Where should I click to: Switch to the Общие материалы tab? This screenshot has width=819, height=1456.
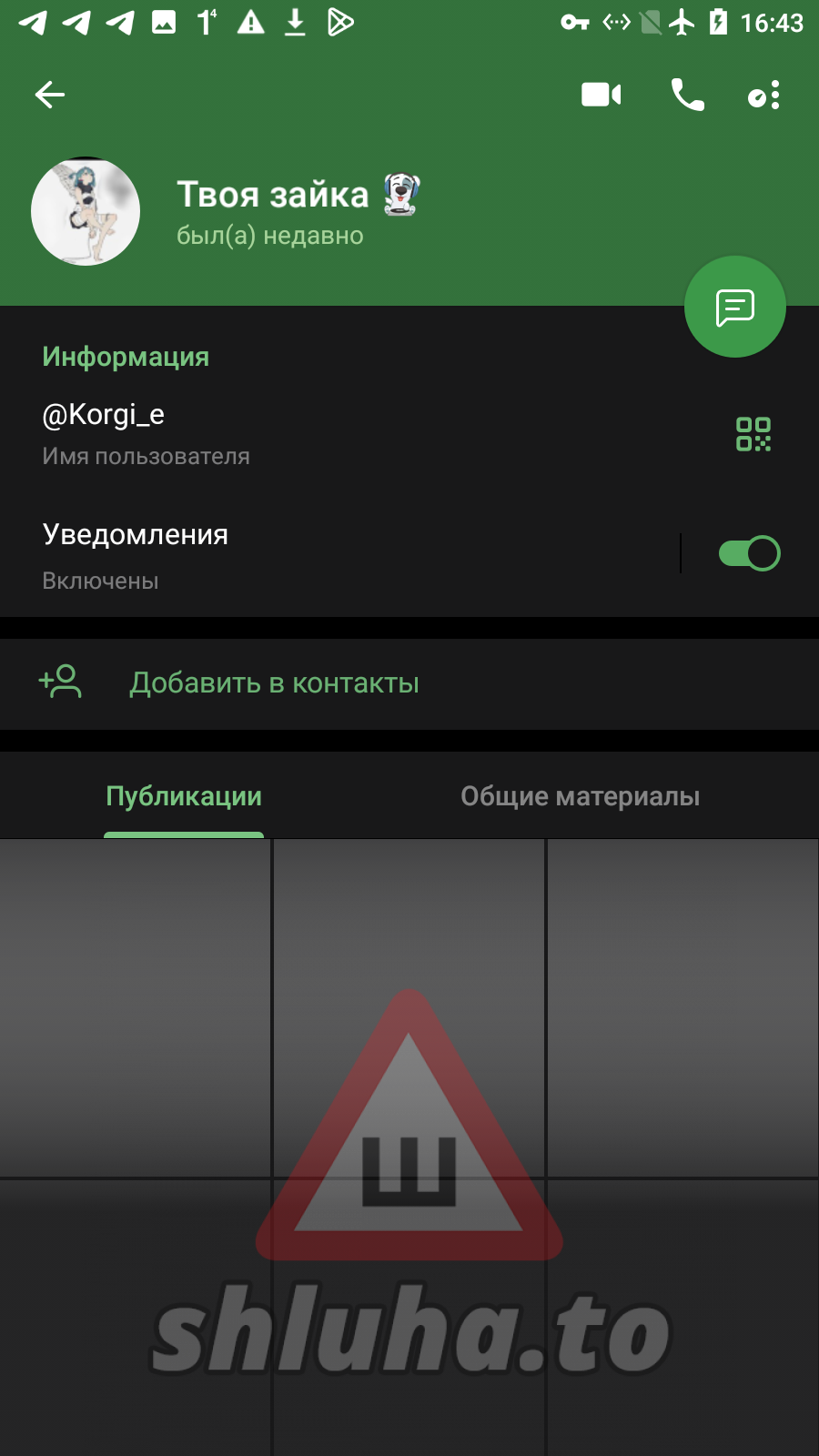pyautogui.click(x=580, y=796)
